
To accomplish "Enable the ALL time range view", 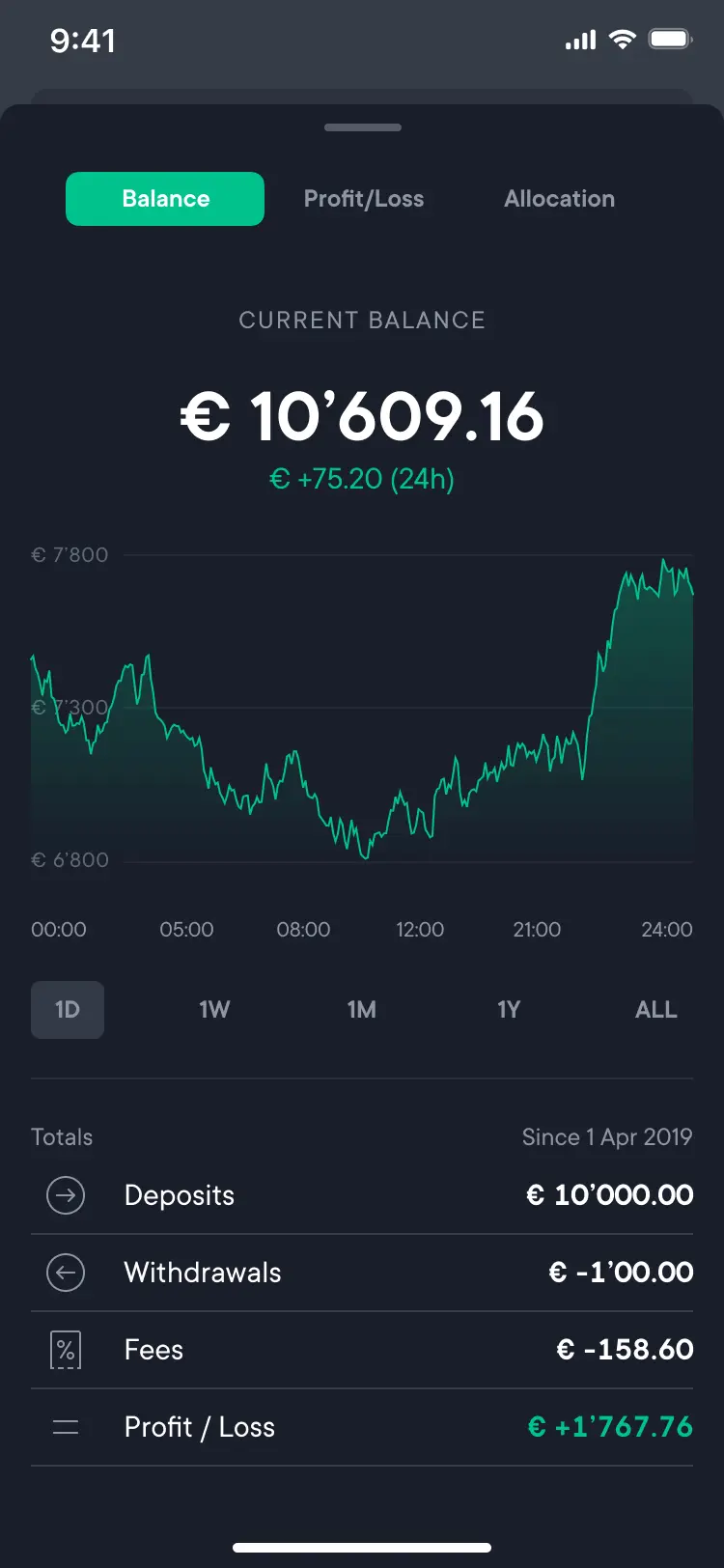I will pyautogui.click(x=655, y=1009).
